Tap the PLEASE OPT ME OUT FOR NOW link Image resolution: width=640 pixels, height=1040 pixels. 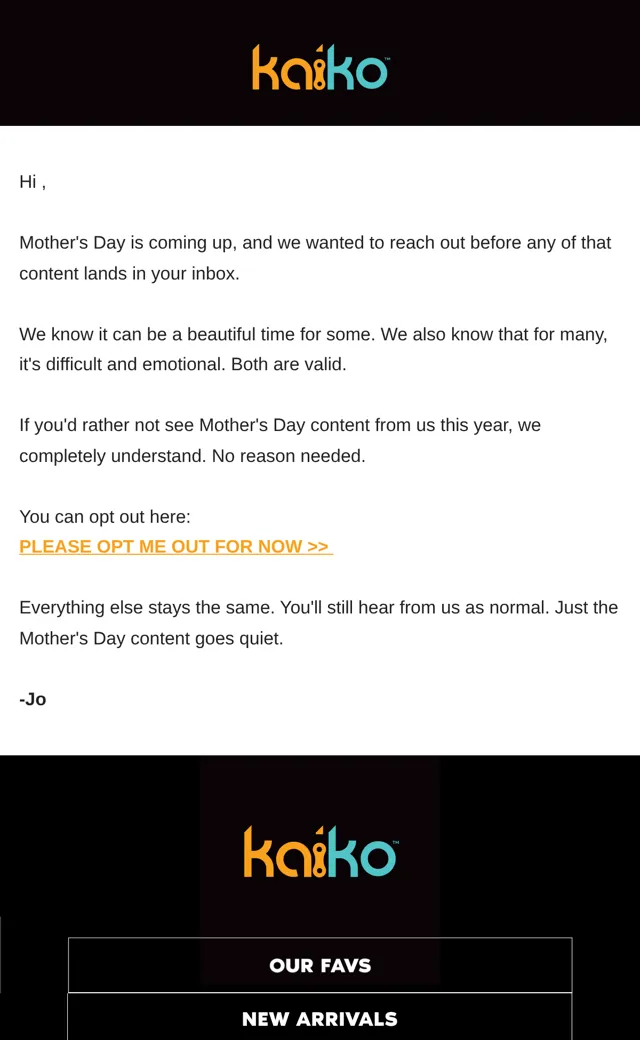176,547
